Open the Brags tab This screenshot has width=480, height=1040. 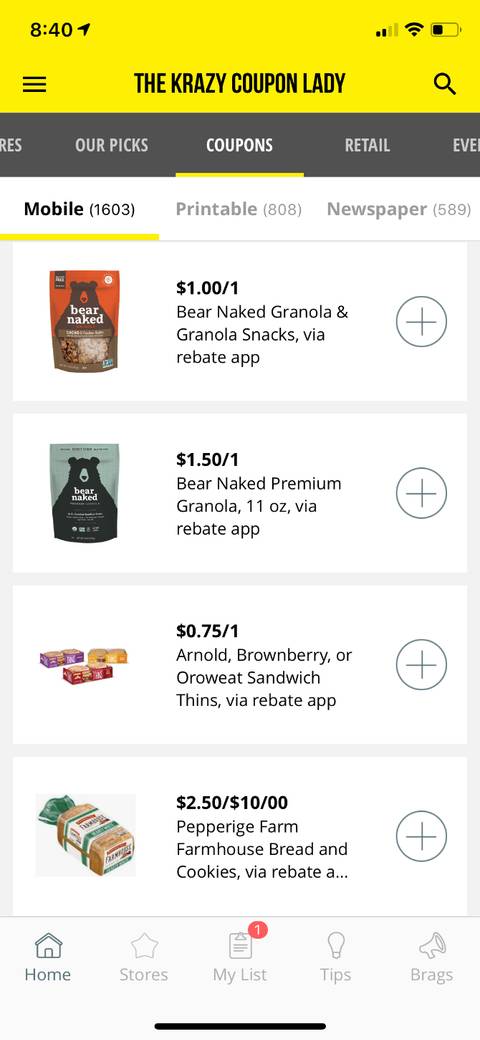[432, 957]
